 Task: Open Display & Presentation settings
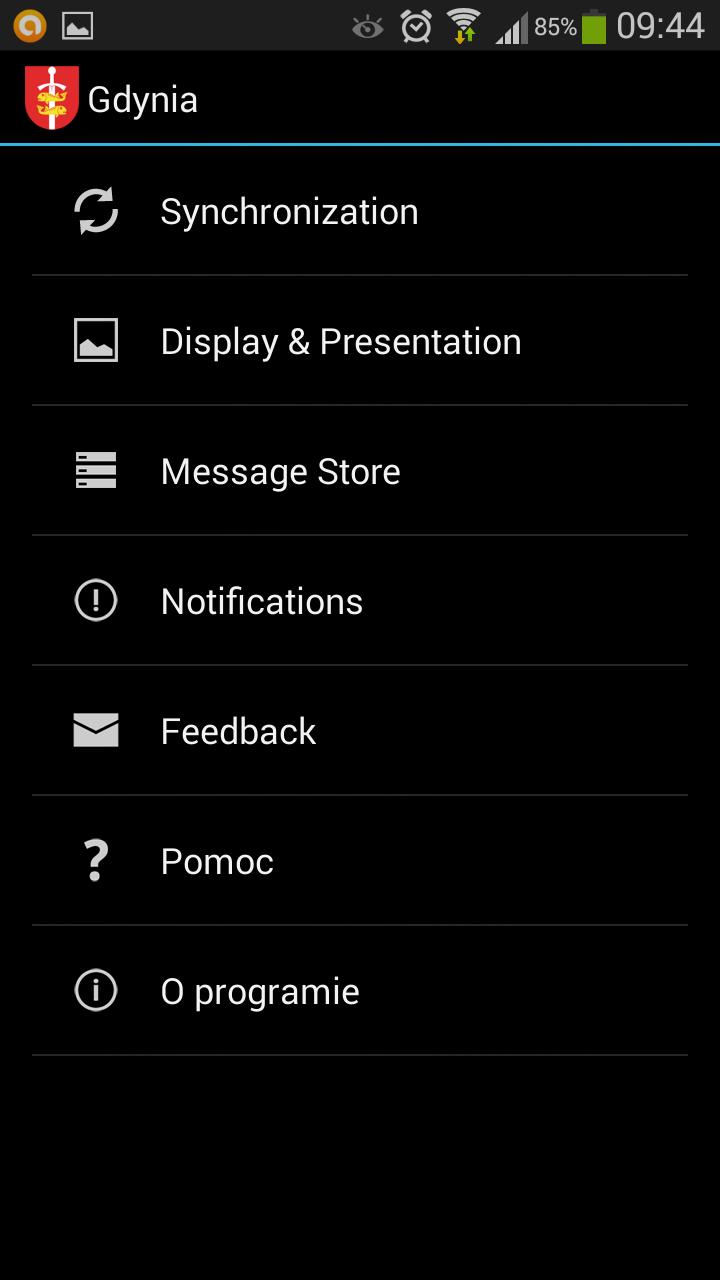coord(360,341)
